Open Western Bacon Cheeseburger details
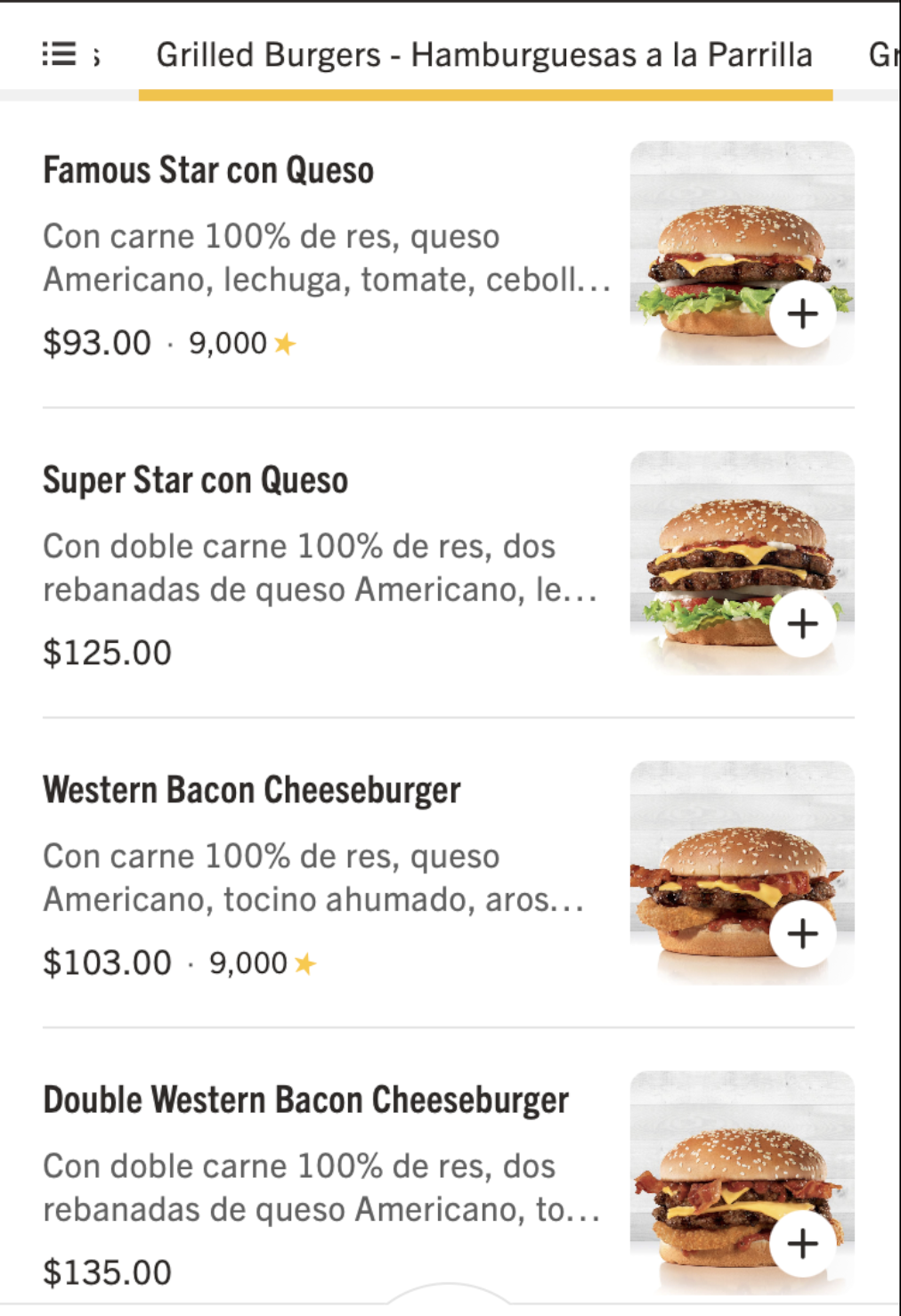901x1316 pixels. 252,791
